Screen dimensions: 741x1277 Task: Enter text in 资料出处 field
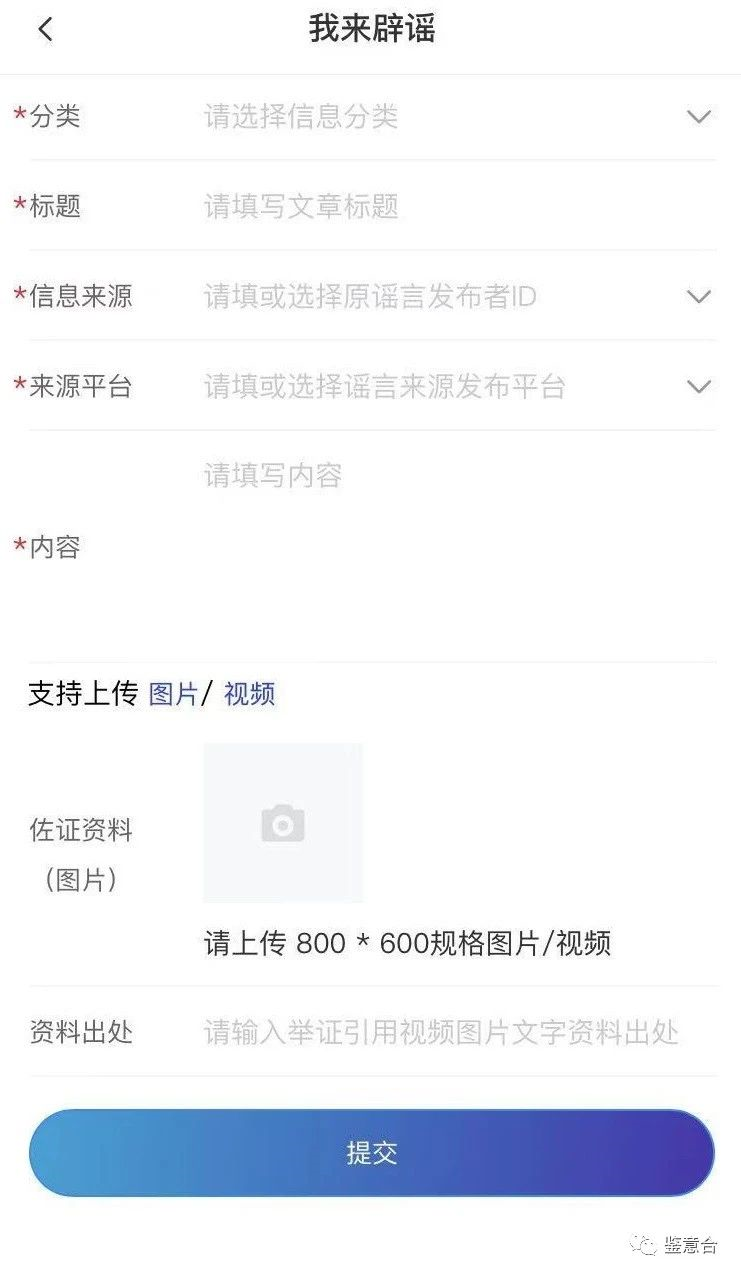tap(460, 1032)
